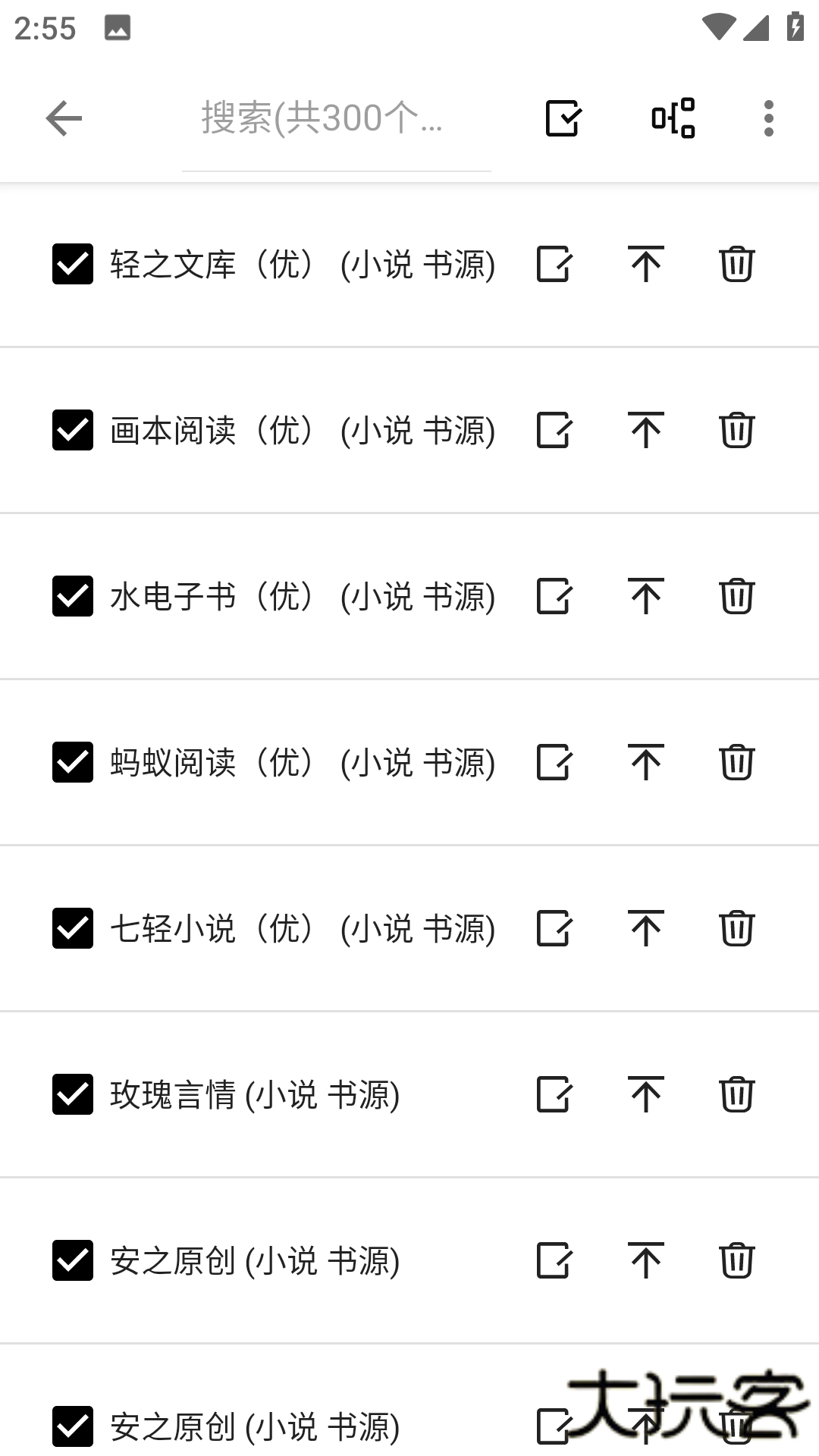Uncheck the 轻之文库 source checkbox
Screen dimensions: 819x1456
71,264
